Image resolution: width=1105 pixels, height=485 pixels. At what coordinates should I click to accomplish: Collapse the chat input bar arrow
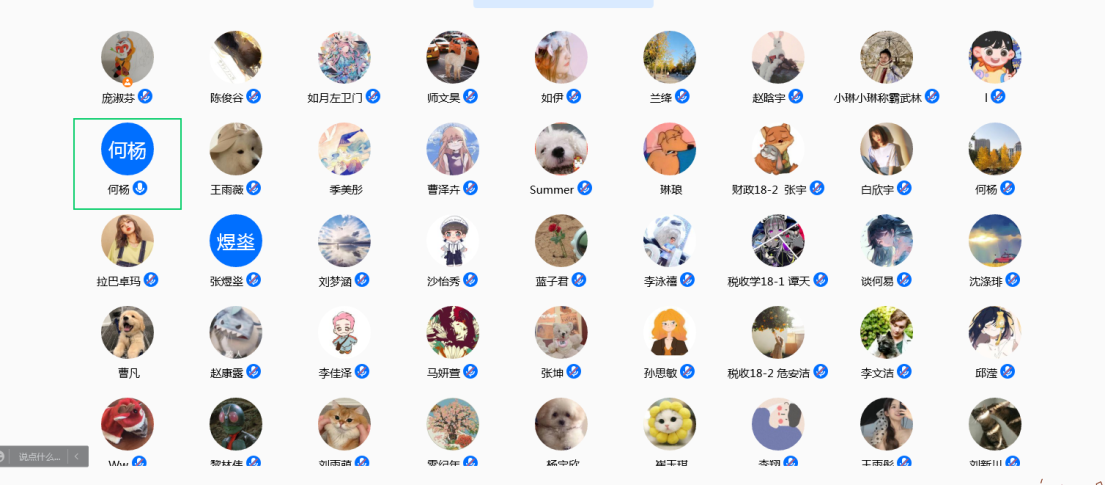78,456
